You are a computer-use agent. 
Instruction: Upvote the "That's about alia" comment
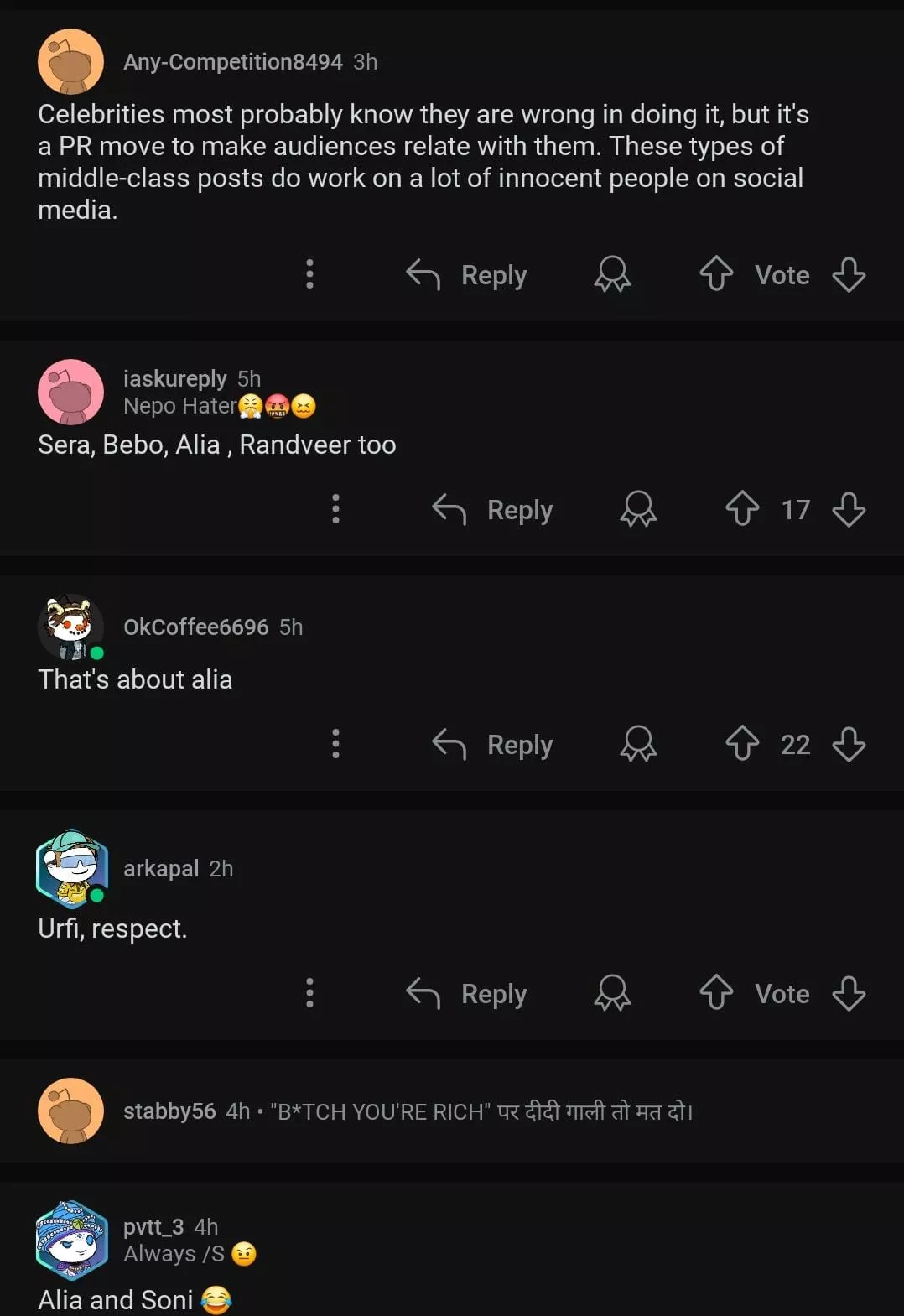click(x=742, y=744)
